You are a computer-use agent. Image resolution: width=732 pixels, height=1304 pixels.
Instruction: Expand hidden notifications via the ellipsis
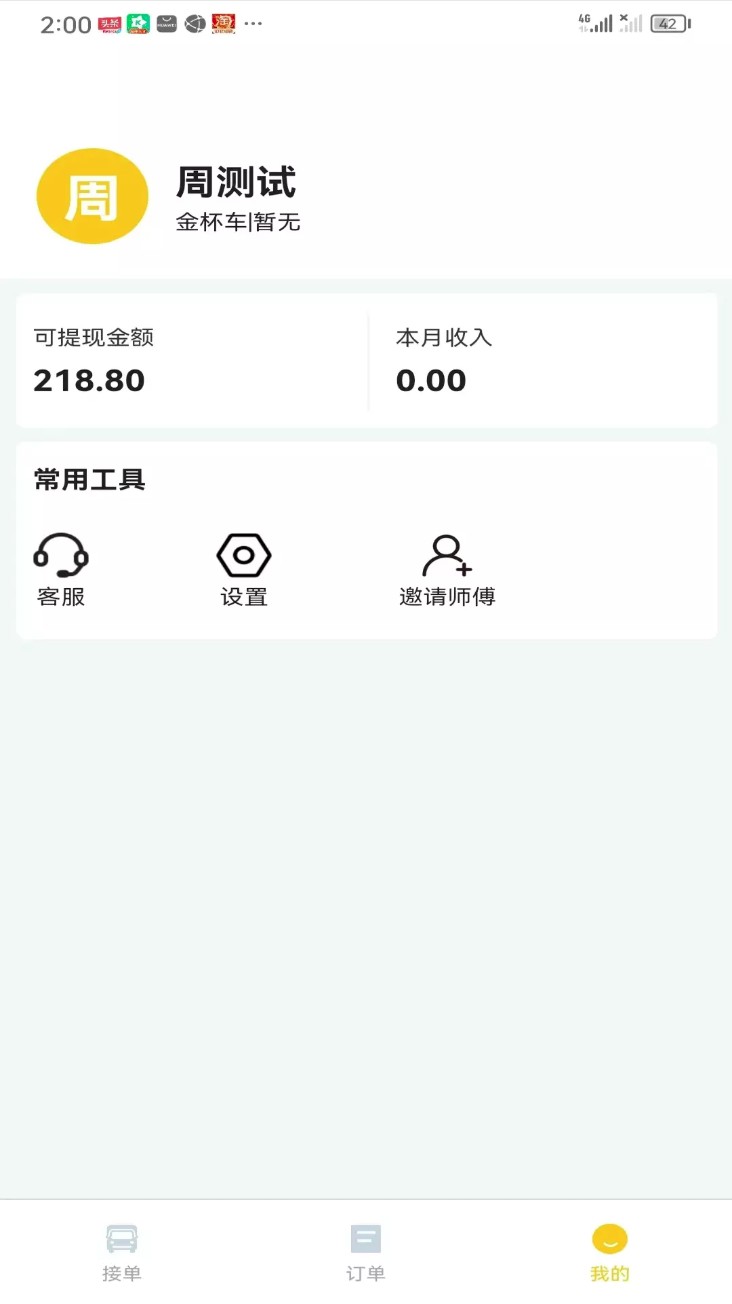pyautogui.click(x=253, y=24)
